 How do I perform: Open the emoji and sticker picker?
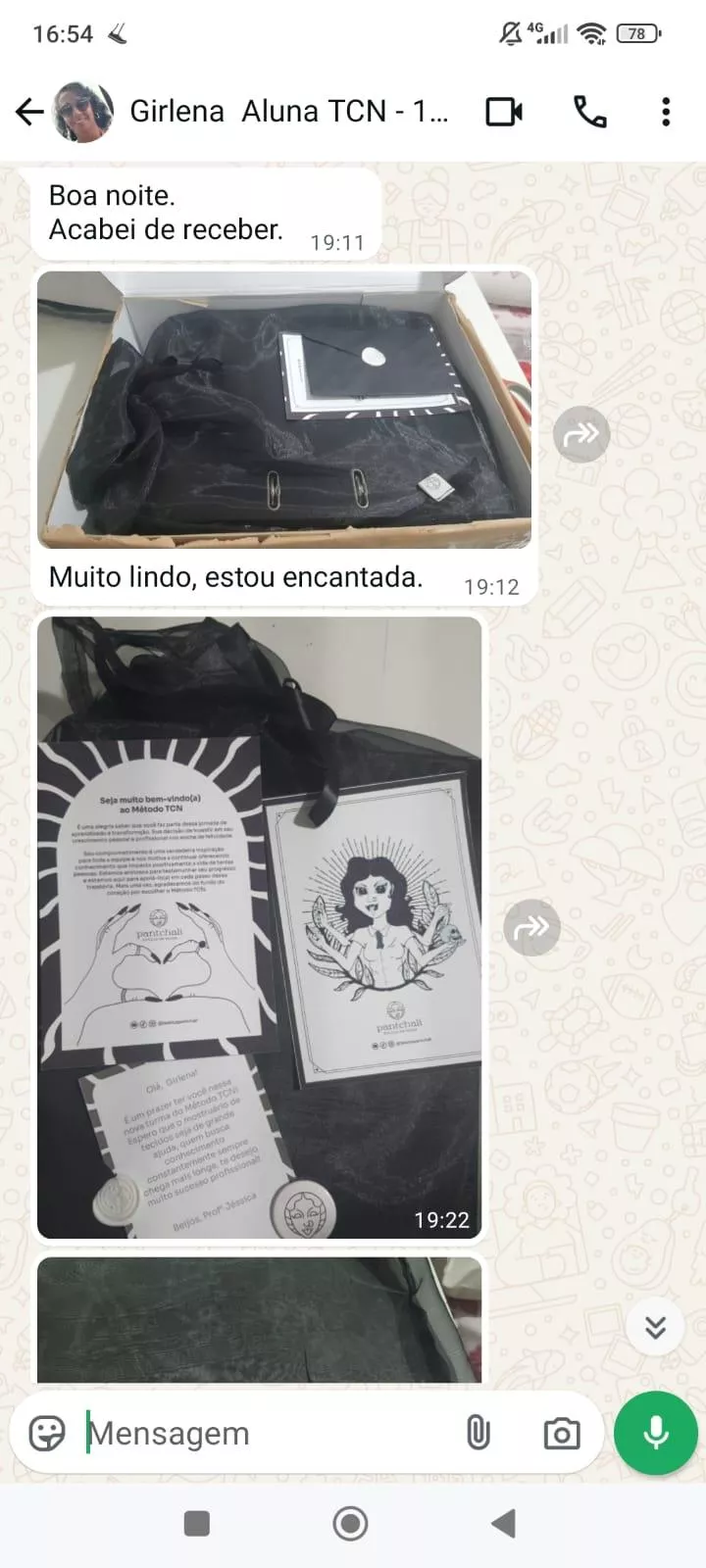coord(47,1433)
